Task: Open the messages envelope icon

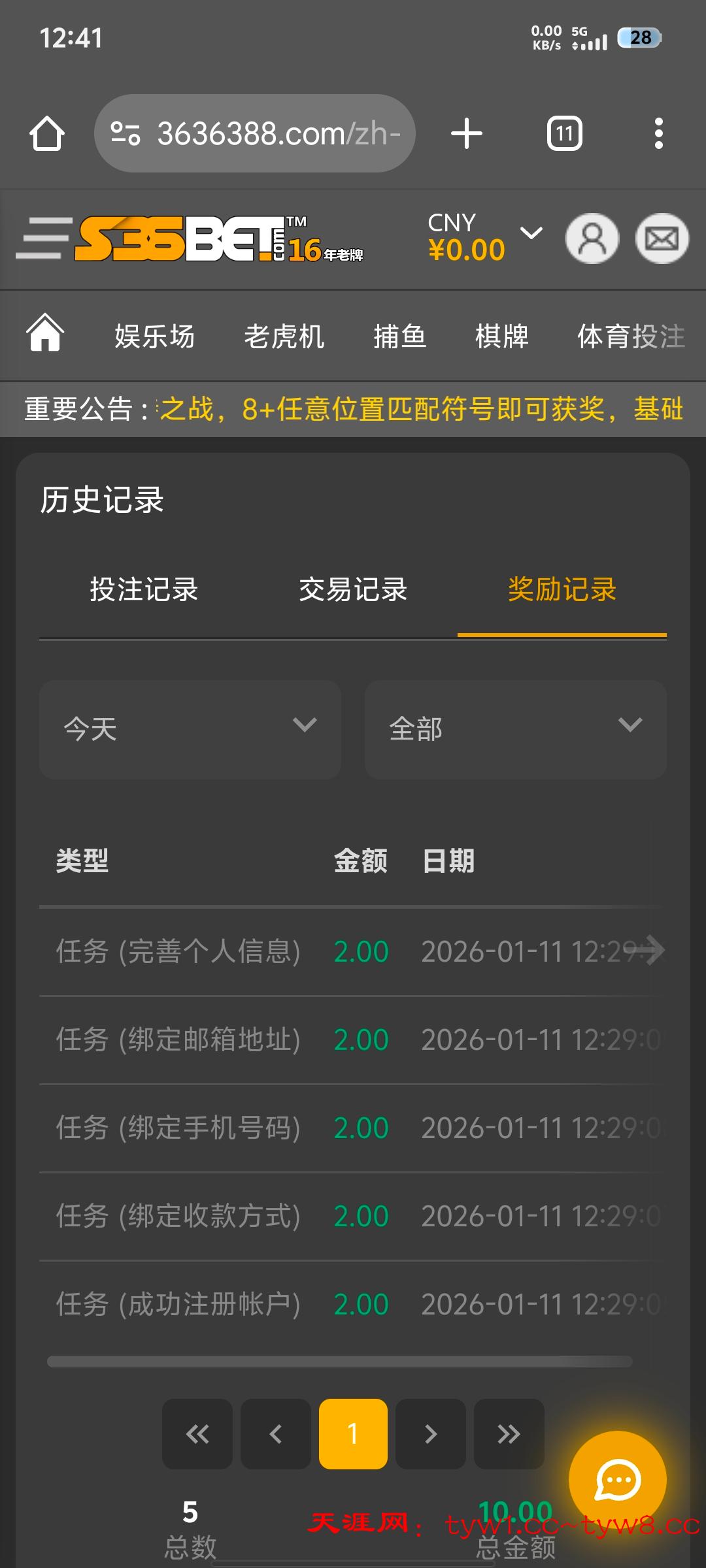Action: [662, 239]
